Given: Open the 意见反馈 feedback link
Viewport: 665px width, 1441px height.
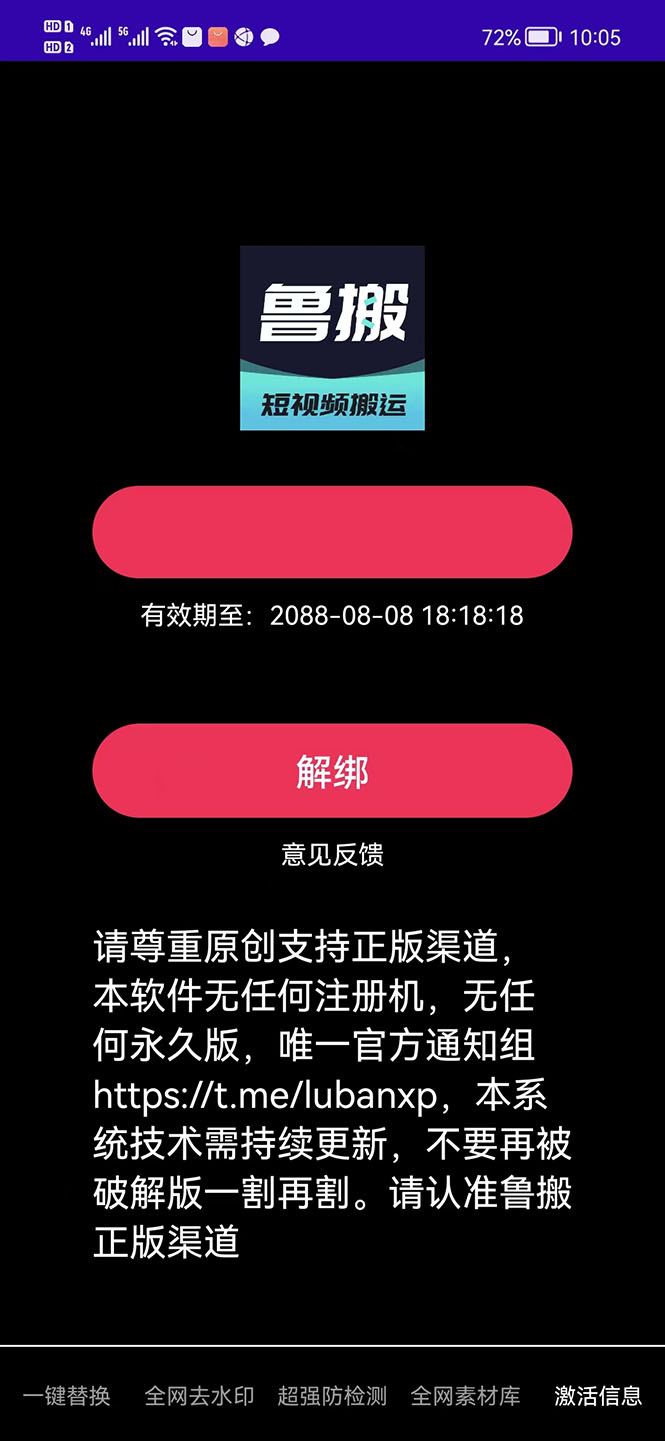Looking at the screenshot, I should 332,854.
